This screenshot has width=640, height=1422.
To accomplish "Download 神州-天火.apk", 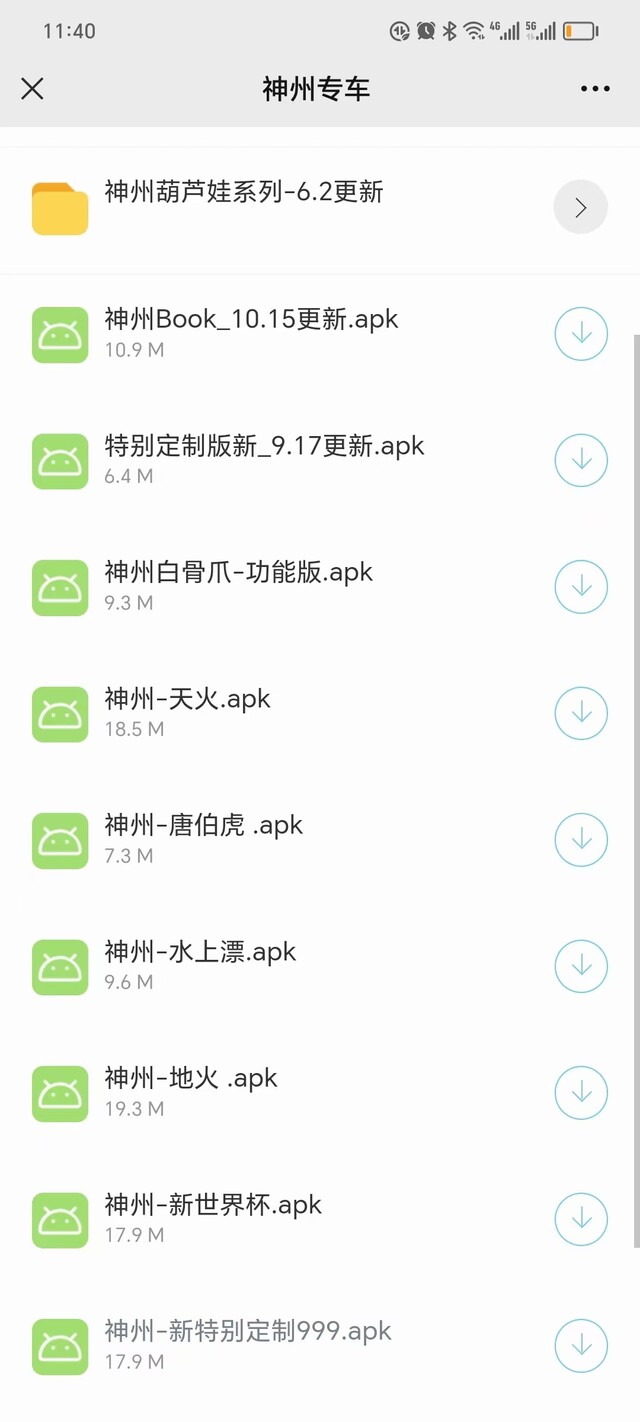I will tap(581, 713).
